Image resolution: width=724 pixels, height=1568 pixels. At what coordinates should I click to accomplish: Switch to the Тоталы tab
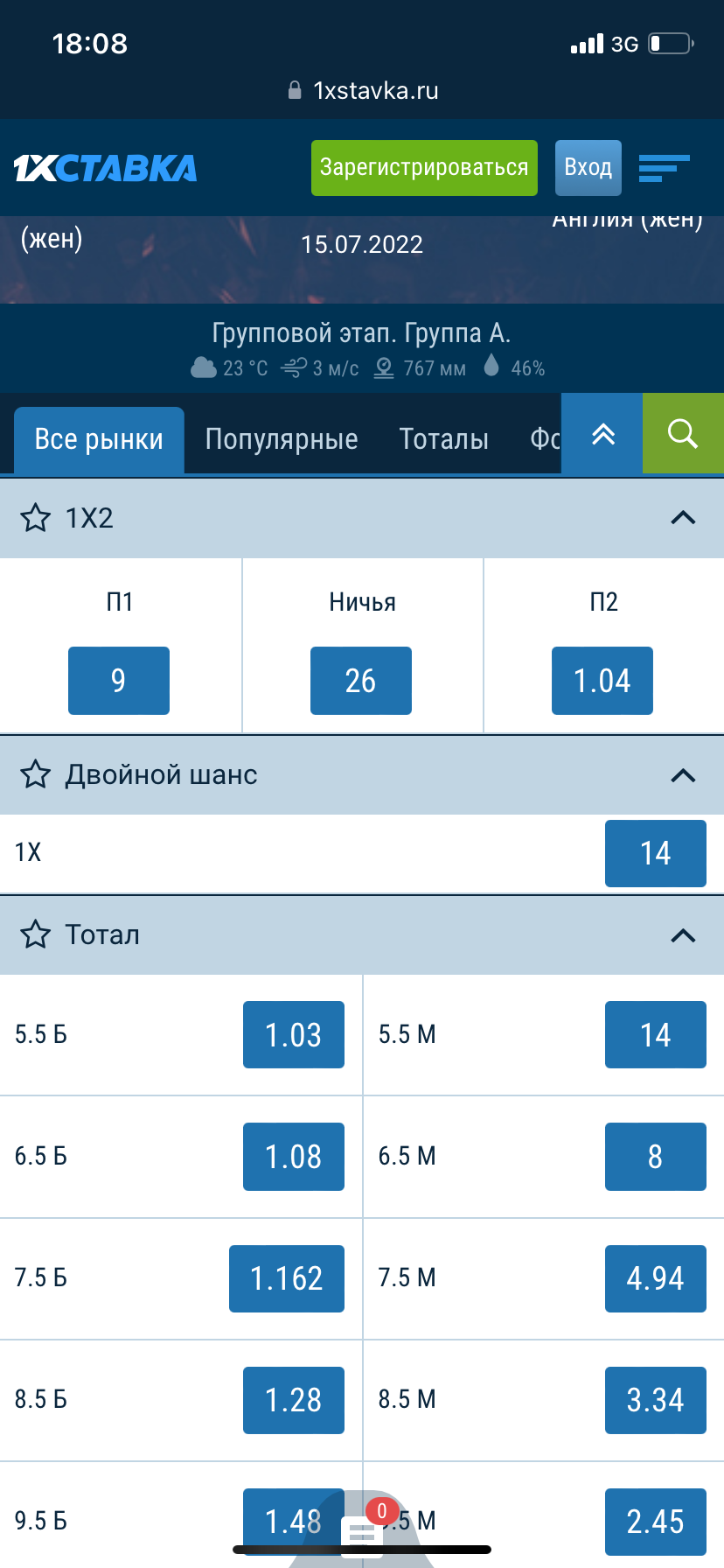coord(443,439)
